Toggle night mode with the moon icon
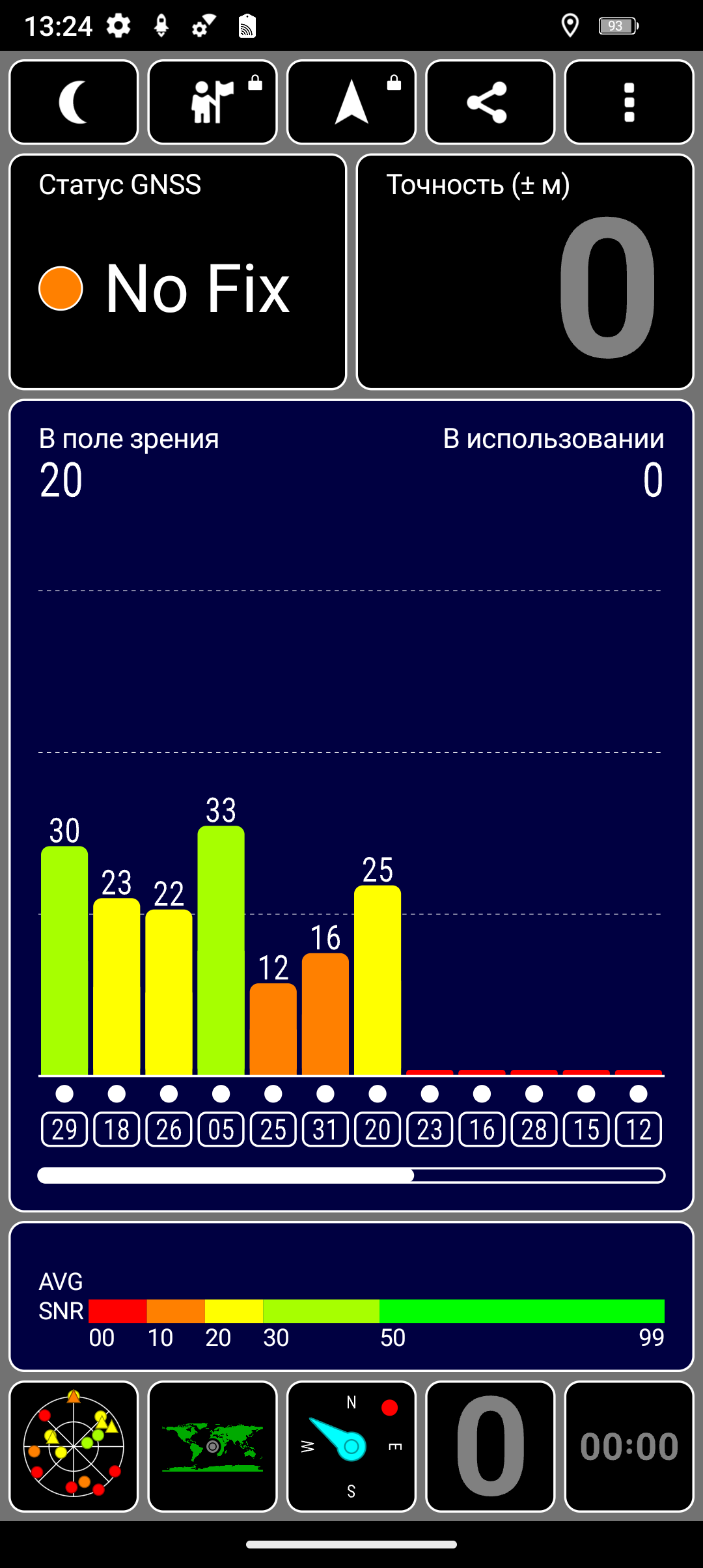703x1568 pixels. tap(74, 102)
